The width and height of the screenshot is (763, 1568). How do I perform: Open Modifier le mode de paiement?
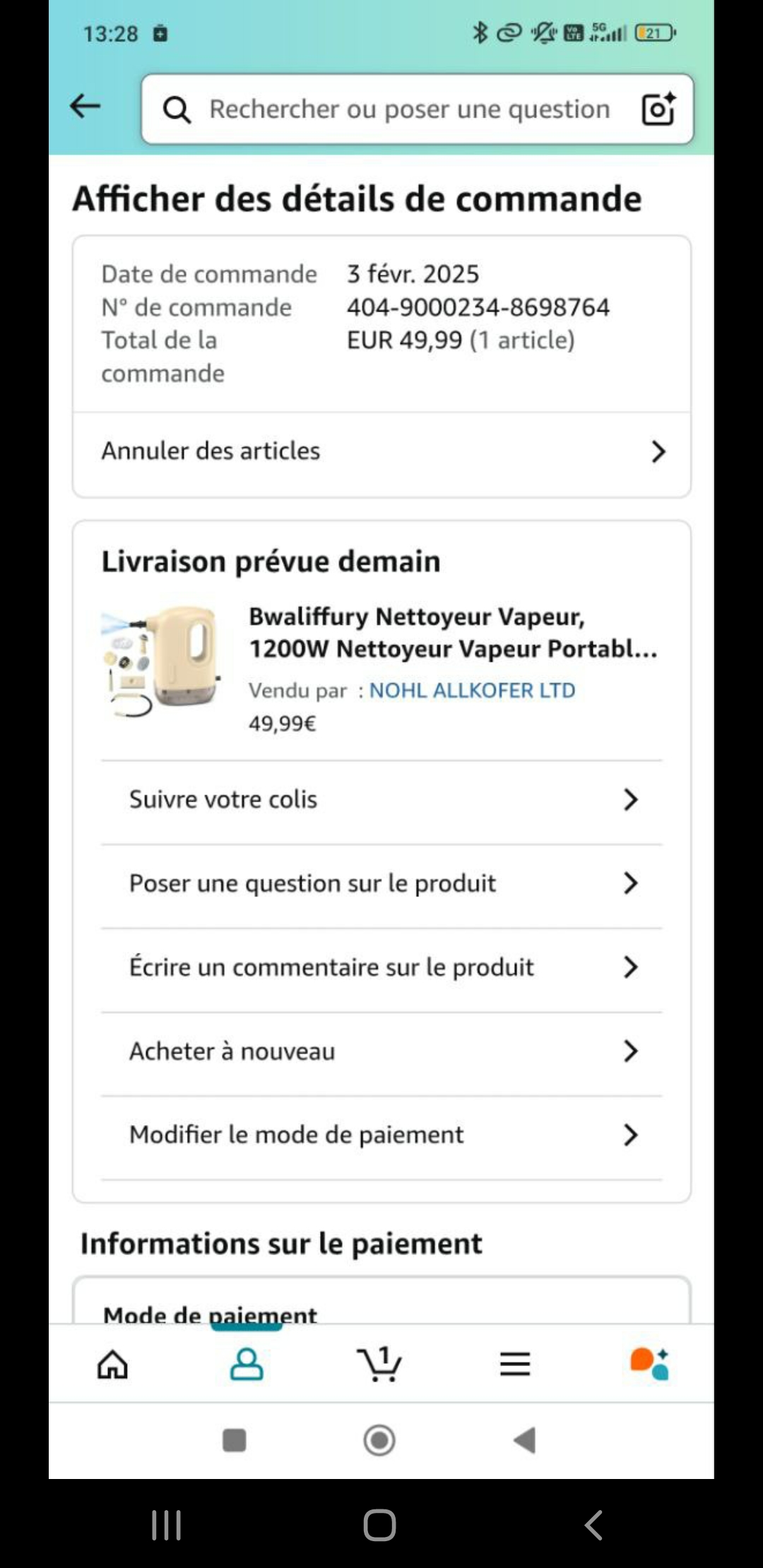click(x=381, y=1134)
